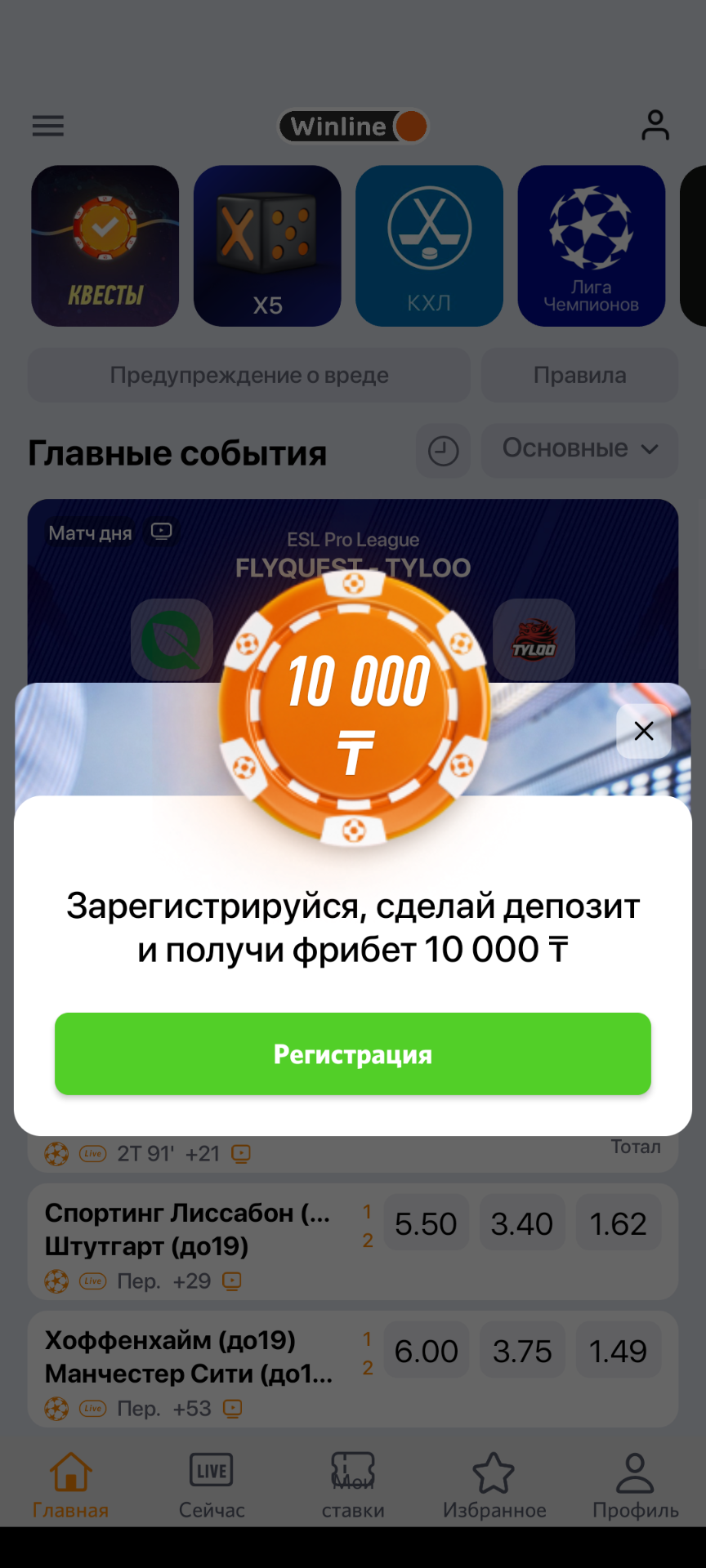This screenshot has width=706, height=1568.
Task: Open the hamburger drawer menu
Action: click(48, 126)
